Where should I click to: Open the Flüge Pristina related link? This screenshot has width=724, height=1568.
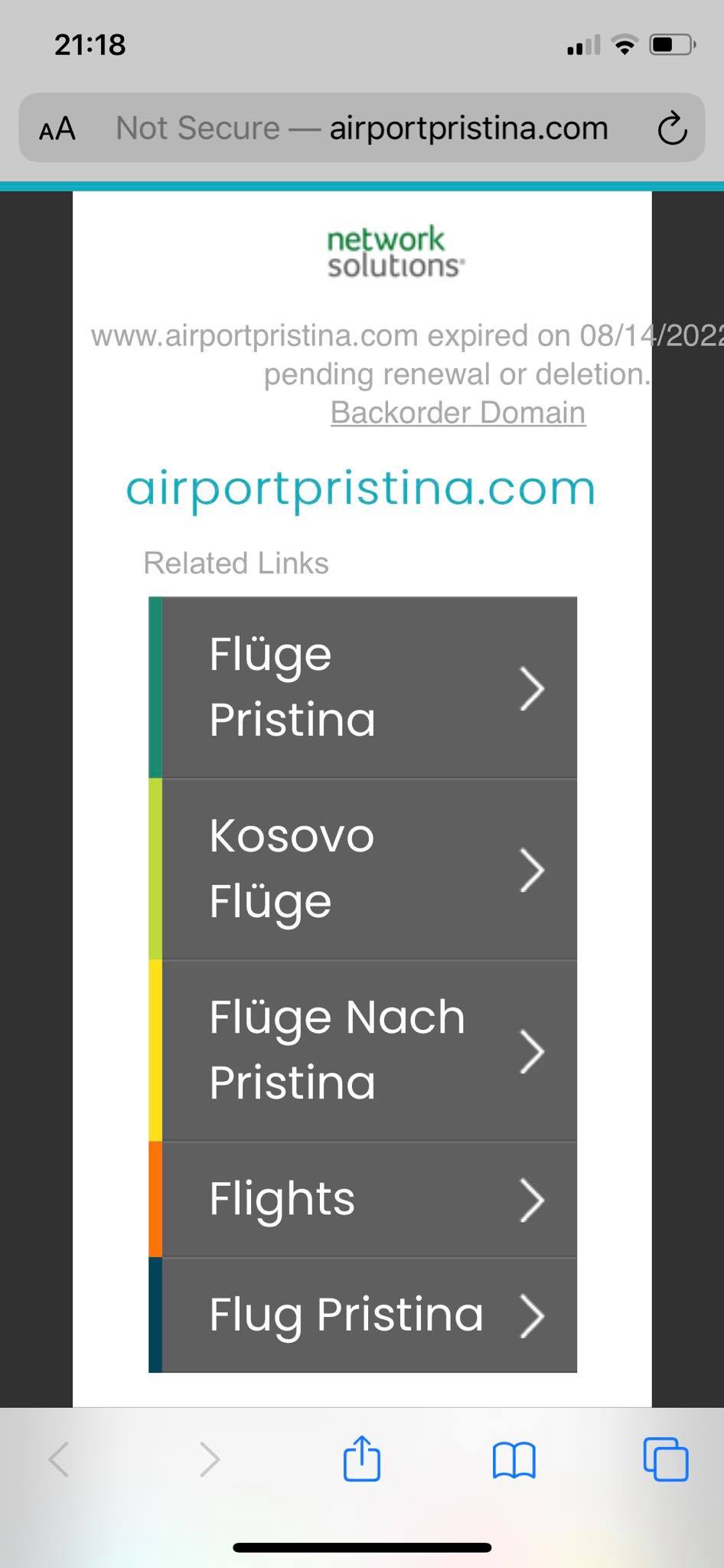pos(363,688)
